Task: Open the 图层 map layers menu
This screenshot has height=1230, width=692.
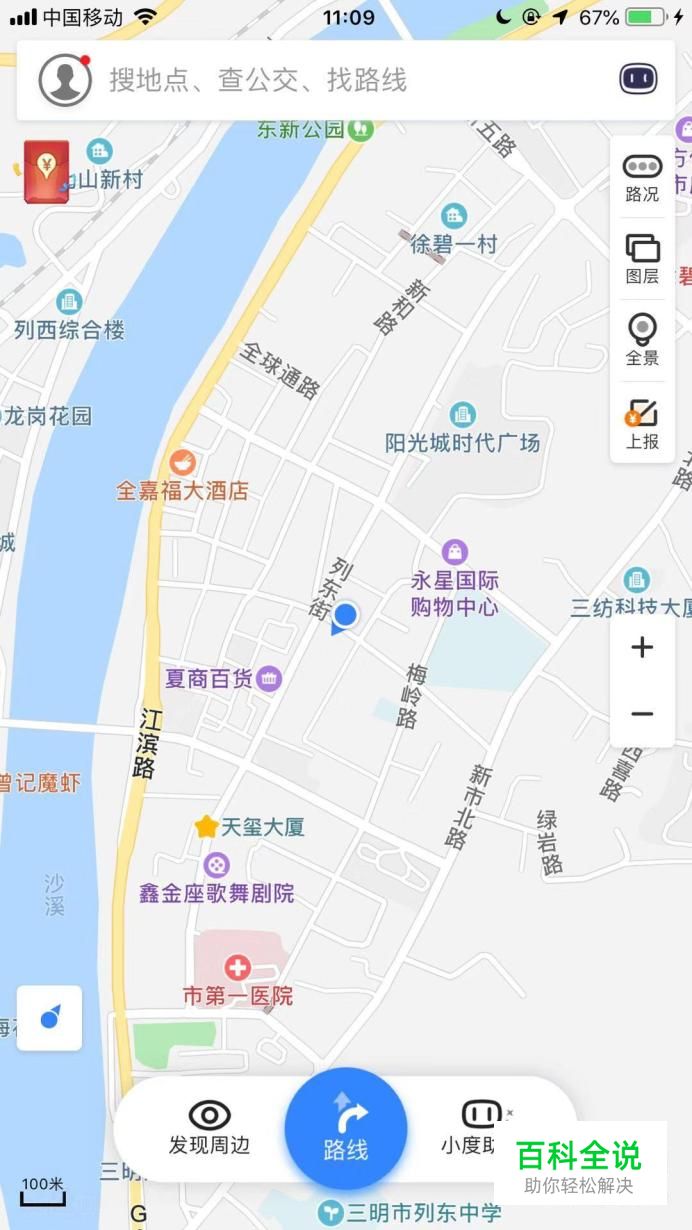Action: [x=642, y=259]
